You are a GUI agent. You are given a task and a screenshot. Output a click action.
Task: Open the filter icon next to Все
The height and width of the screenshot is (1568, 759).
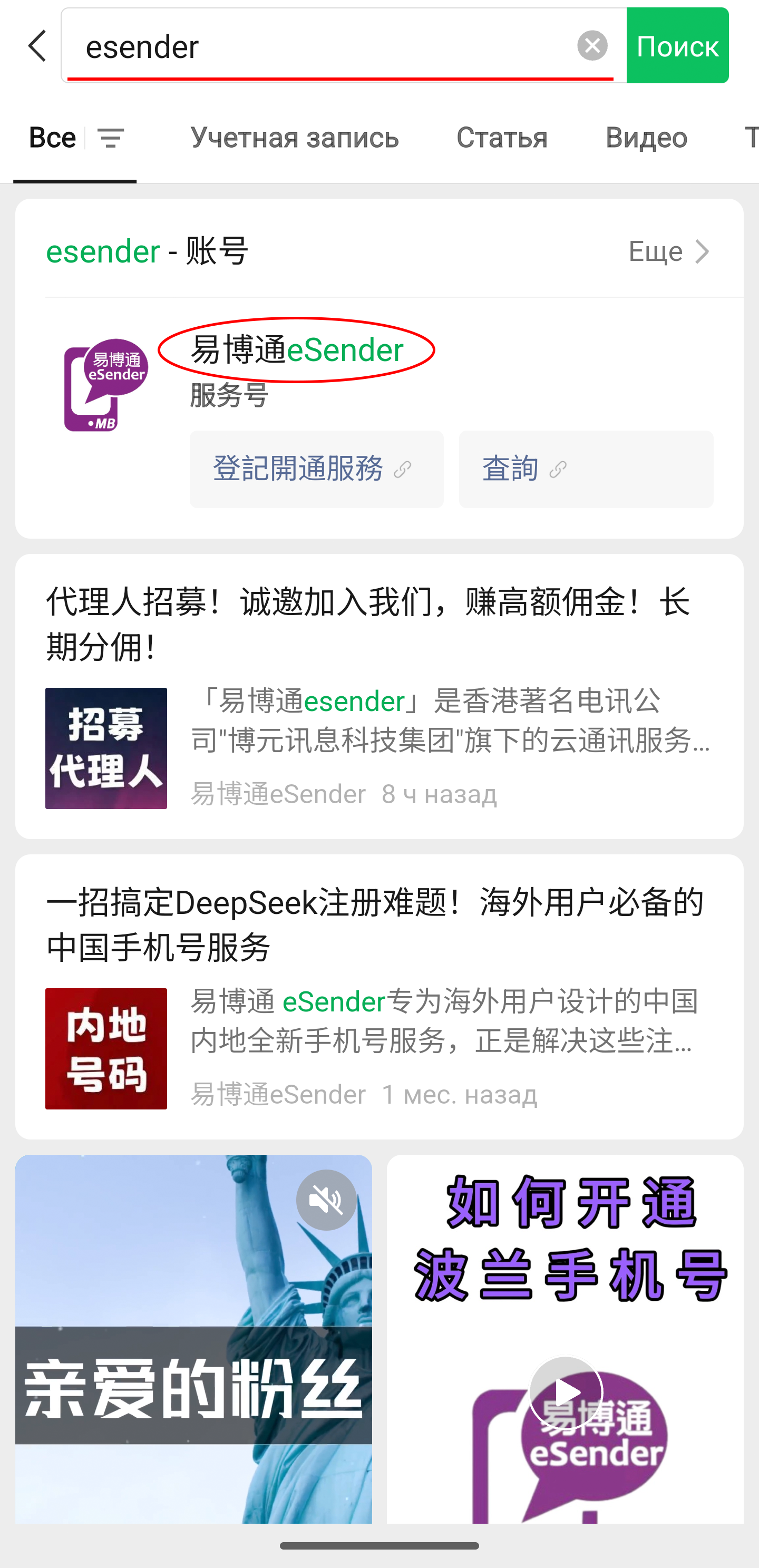click(111, 138)
